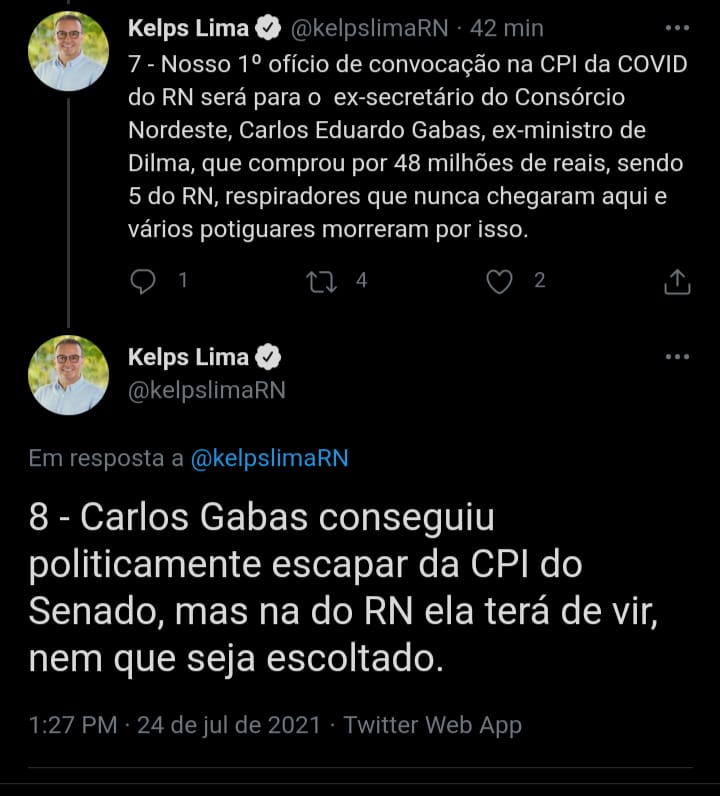Reply to tweet number 7

[x=145, y=281]
